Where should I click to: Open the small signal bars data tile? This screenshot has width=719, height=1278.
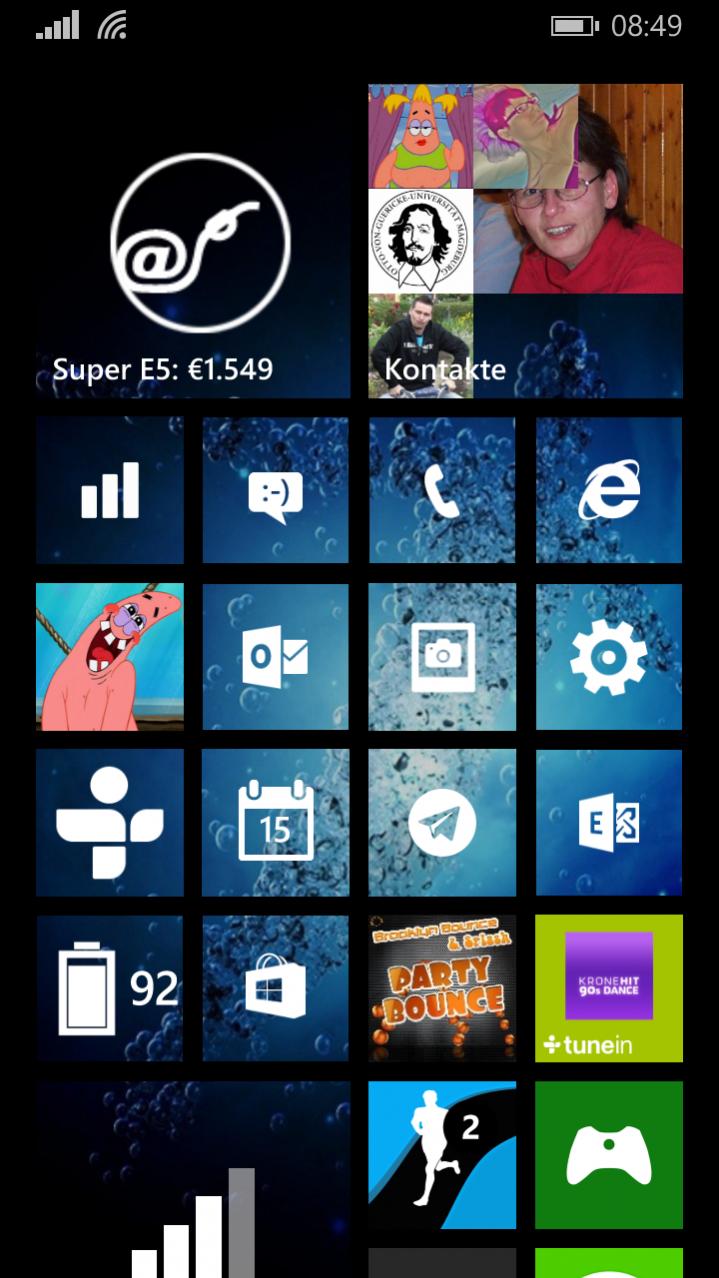pos(110,490)
